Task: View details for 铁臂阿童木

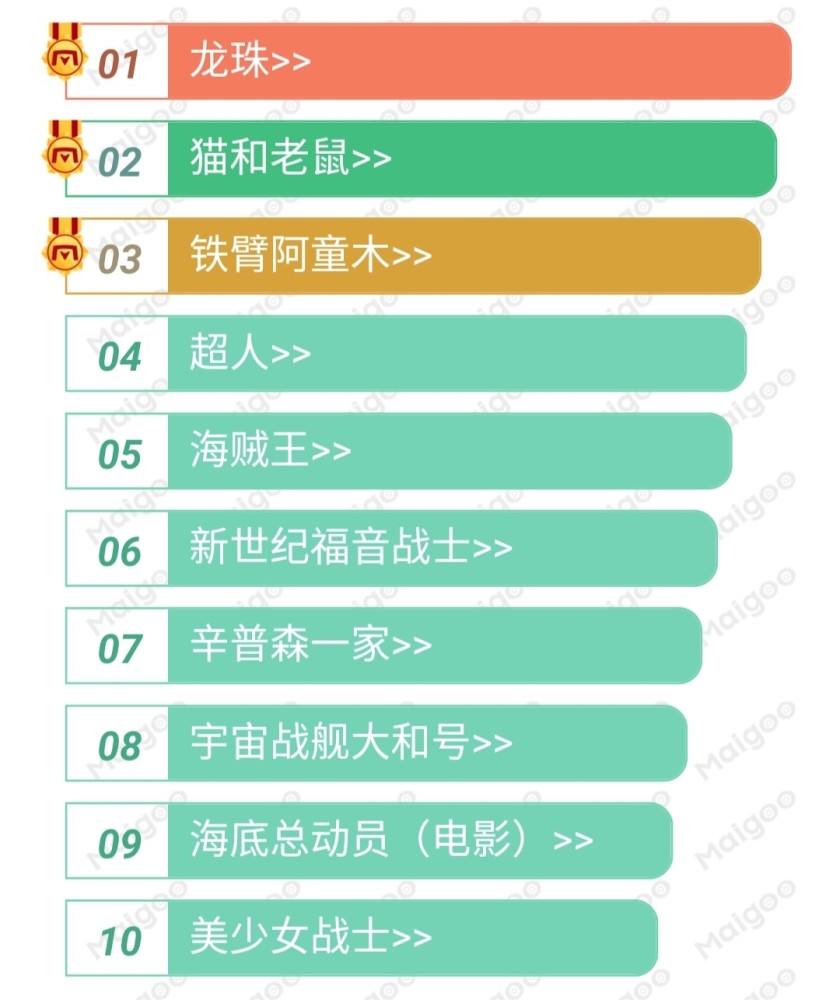Action: pos(310,256)
